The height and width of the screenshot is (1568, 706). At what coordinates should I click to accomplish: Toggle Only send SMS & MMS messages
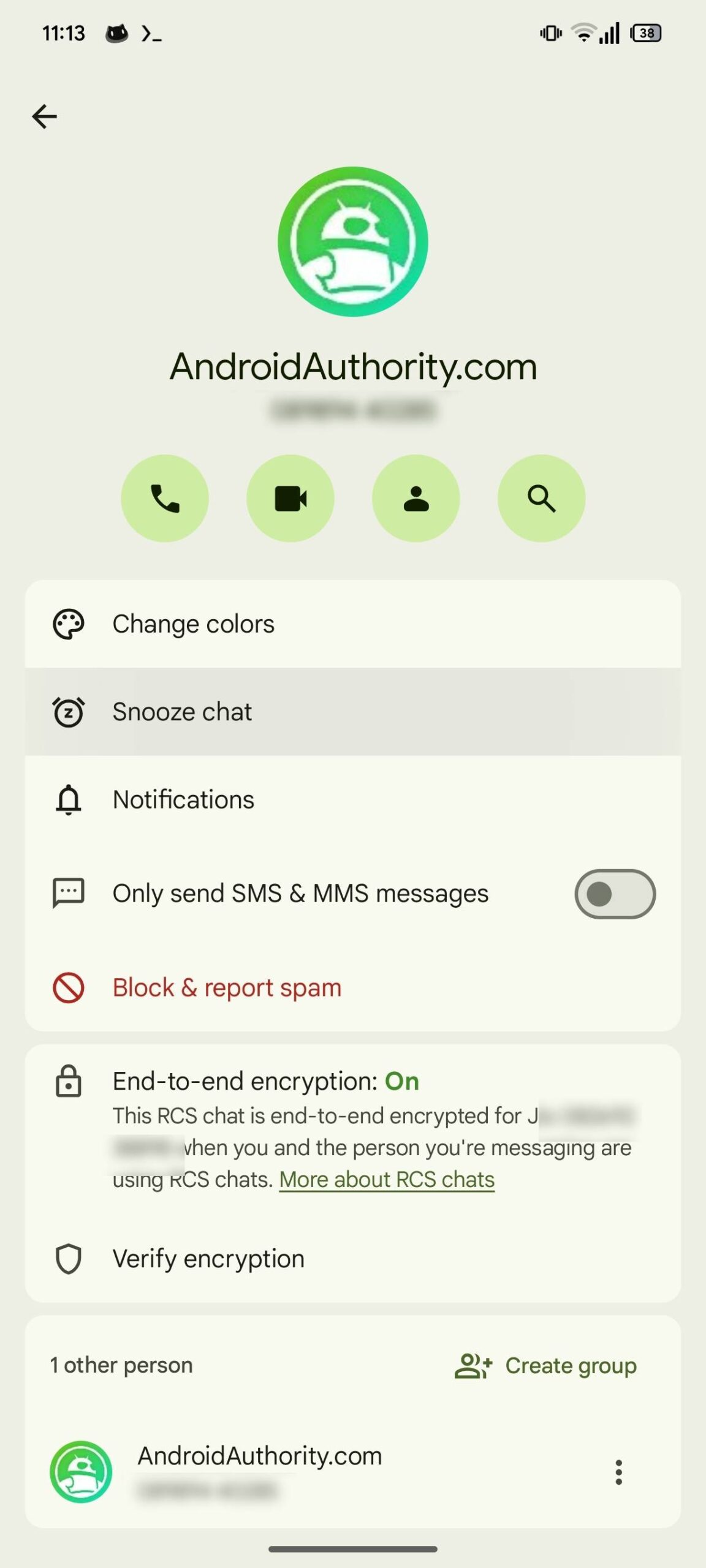pyautogui.click(x=615, y=894)
